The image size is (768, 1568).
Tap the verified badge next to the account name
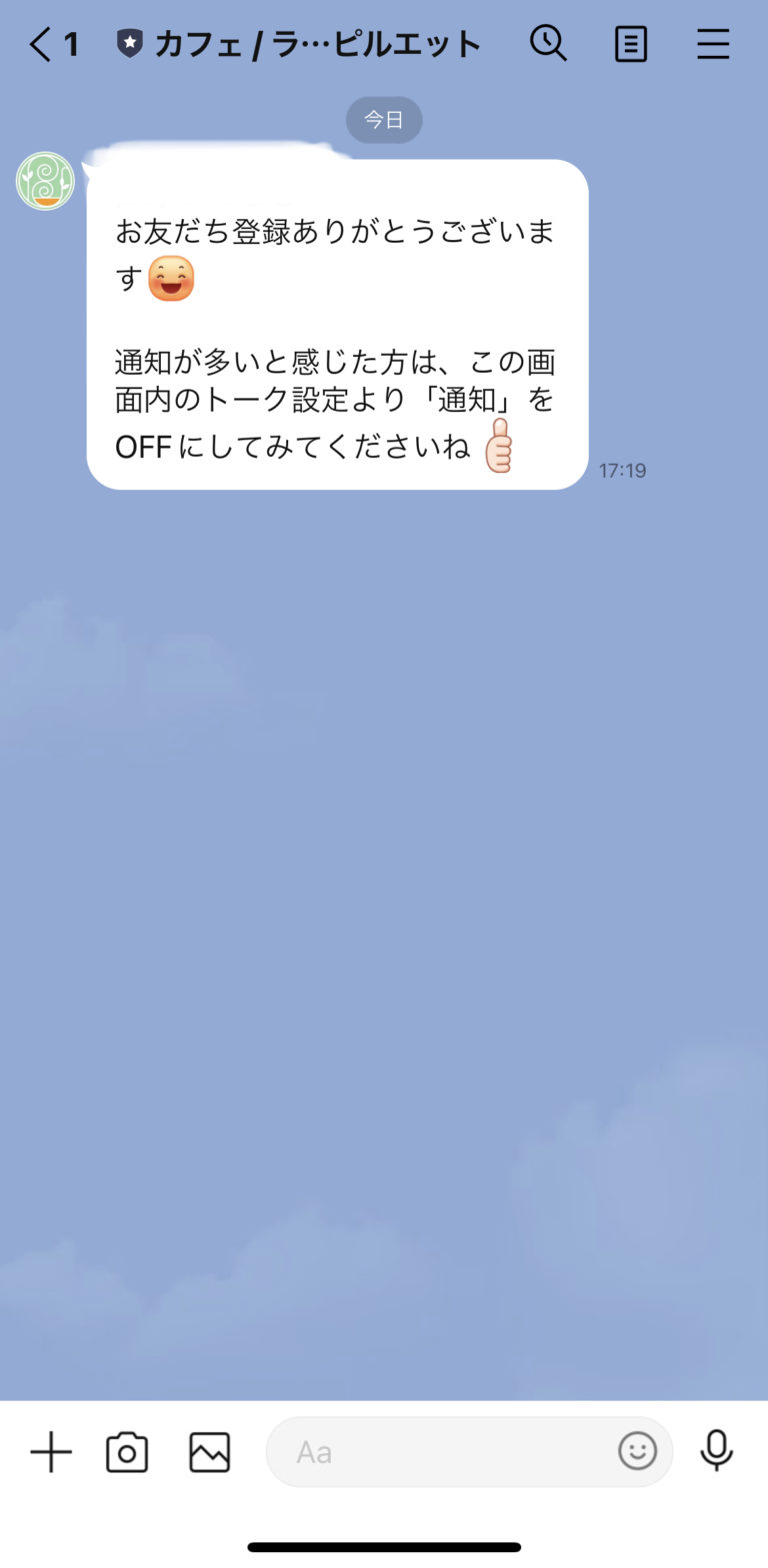[129, 43]
